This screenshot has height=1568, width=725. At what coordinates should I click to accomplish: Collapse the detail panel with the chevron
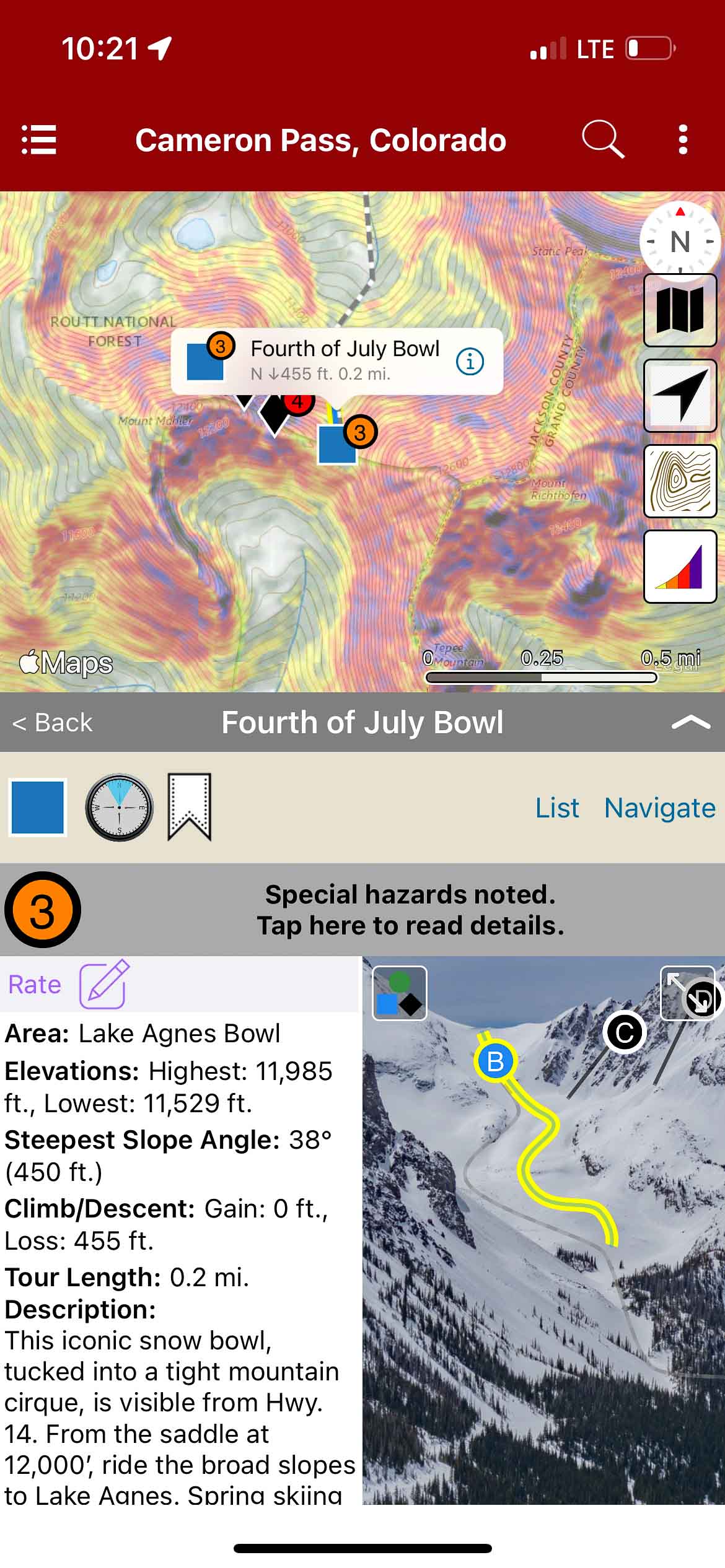690,723
